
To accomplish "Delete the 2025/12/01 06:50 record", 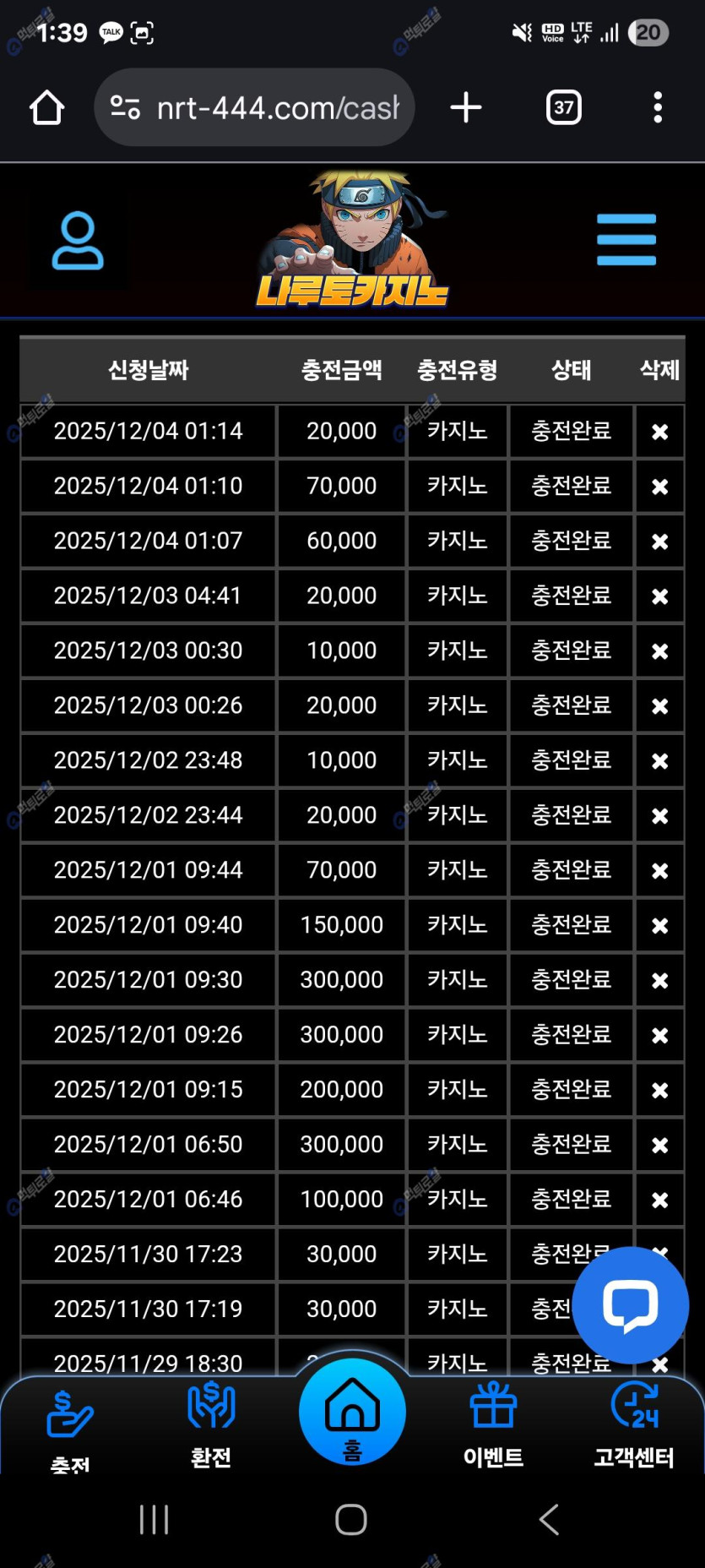I will pyautogui.click(x=659, y=1146).
